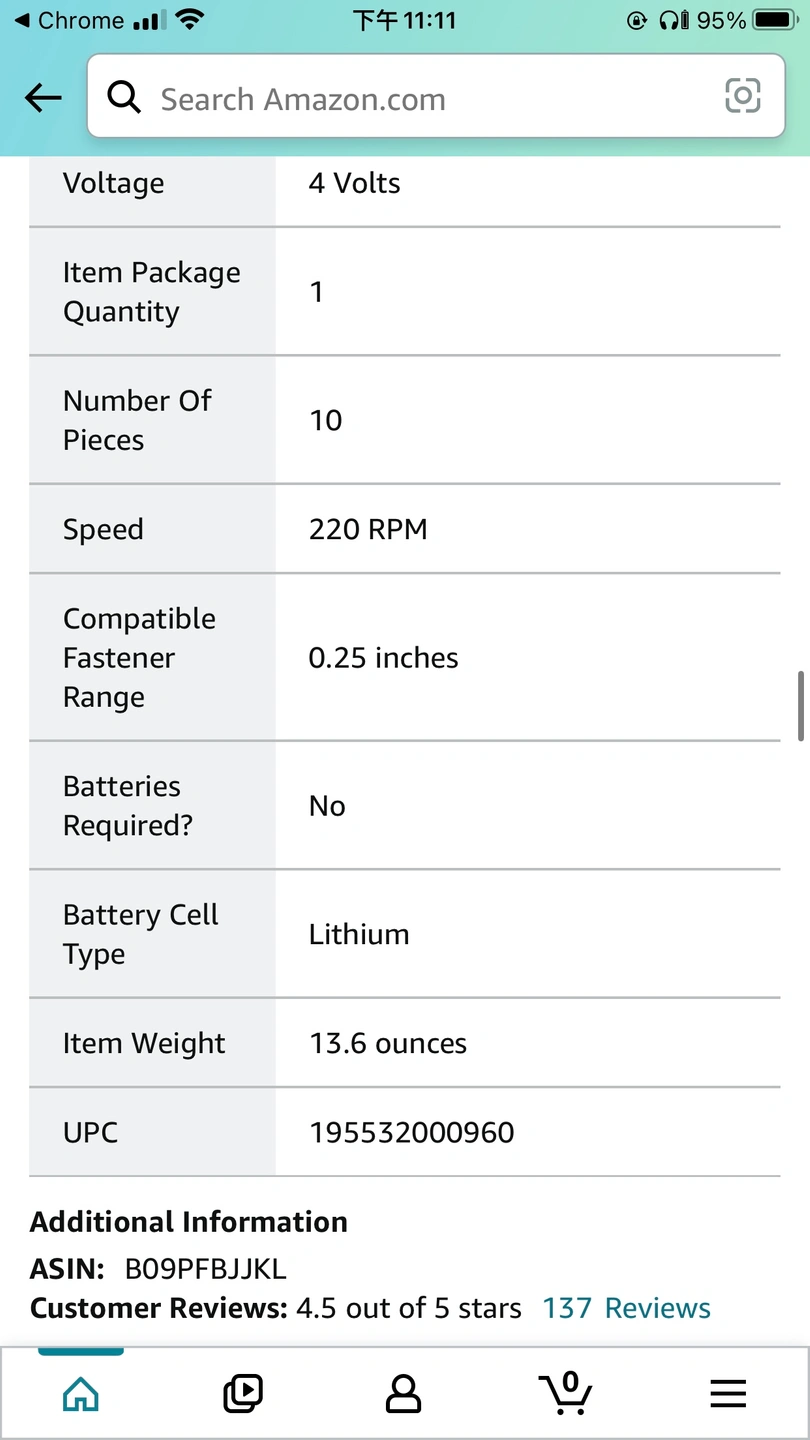Open the hamburger menu tab
The width and height of the screenshot is (810, 1440).
tap(728, 1394)
